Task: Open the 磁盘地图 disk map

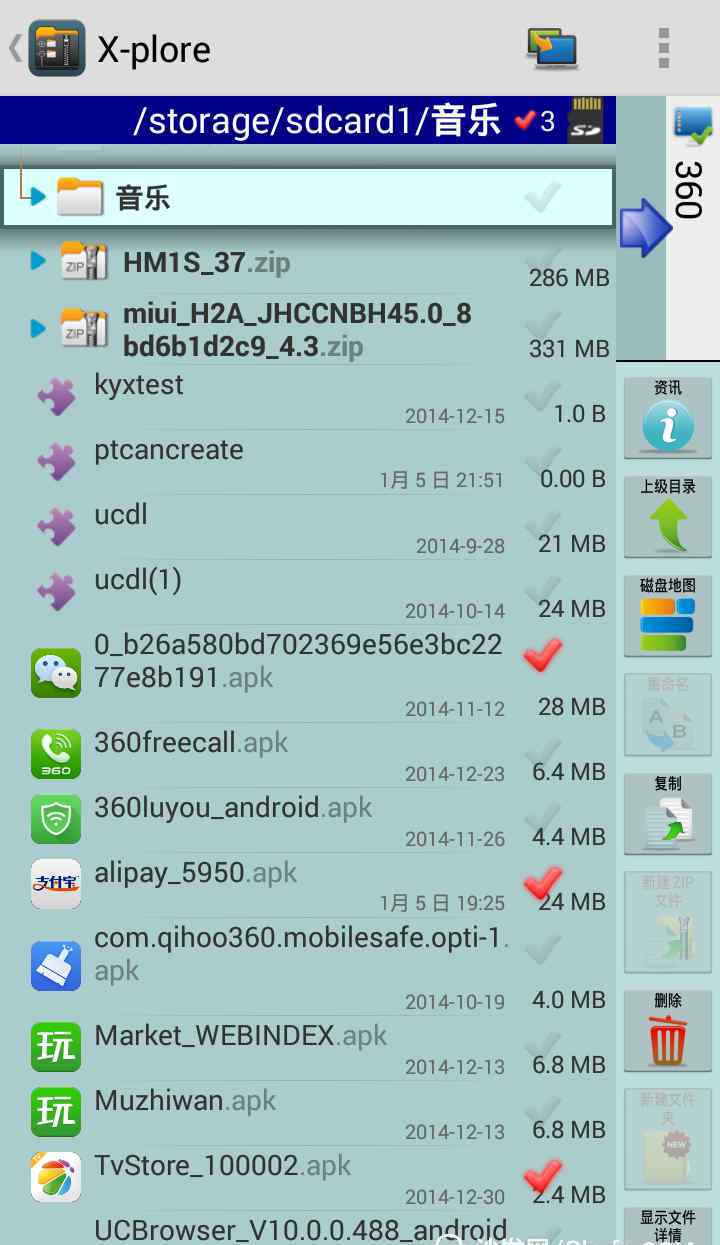Action: [x=668, y=614]
